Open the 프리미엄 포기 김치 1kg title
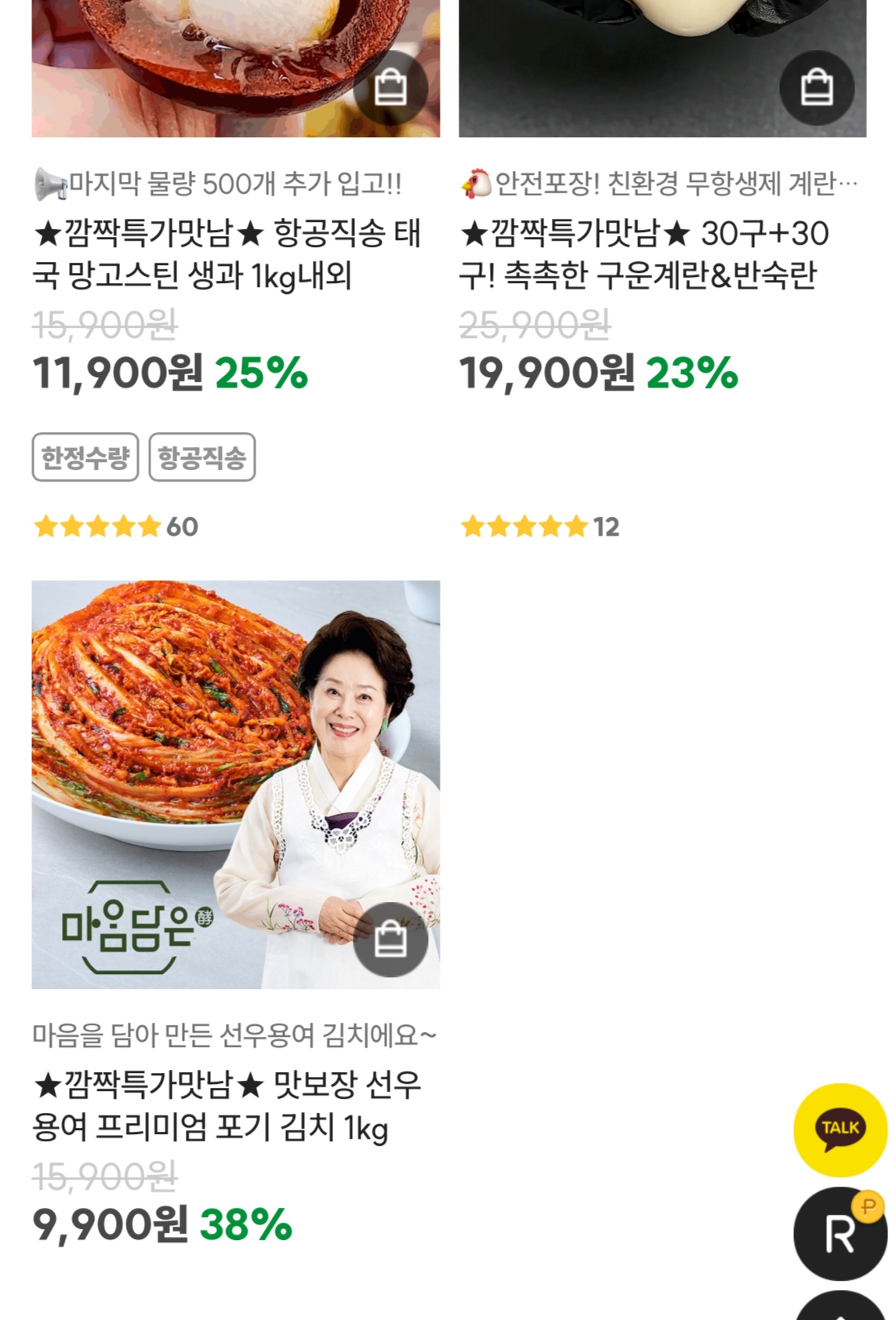The width and height of the screenshot is (896, 1320). (x=227, y=1106)
